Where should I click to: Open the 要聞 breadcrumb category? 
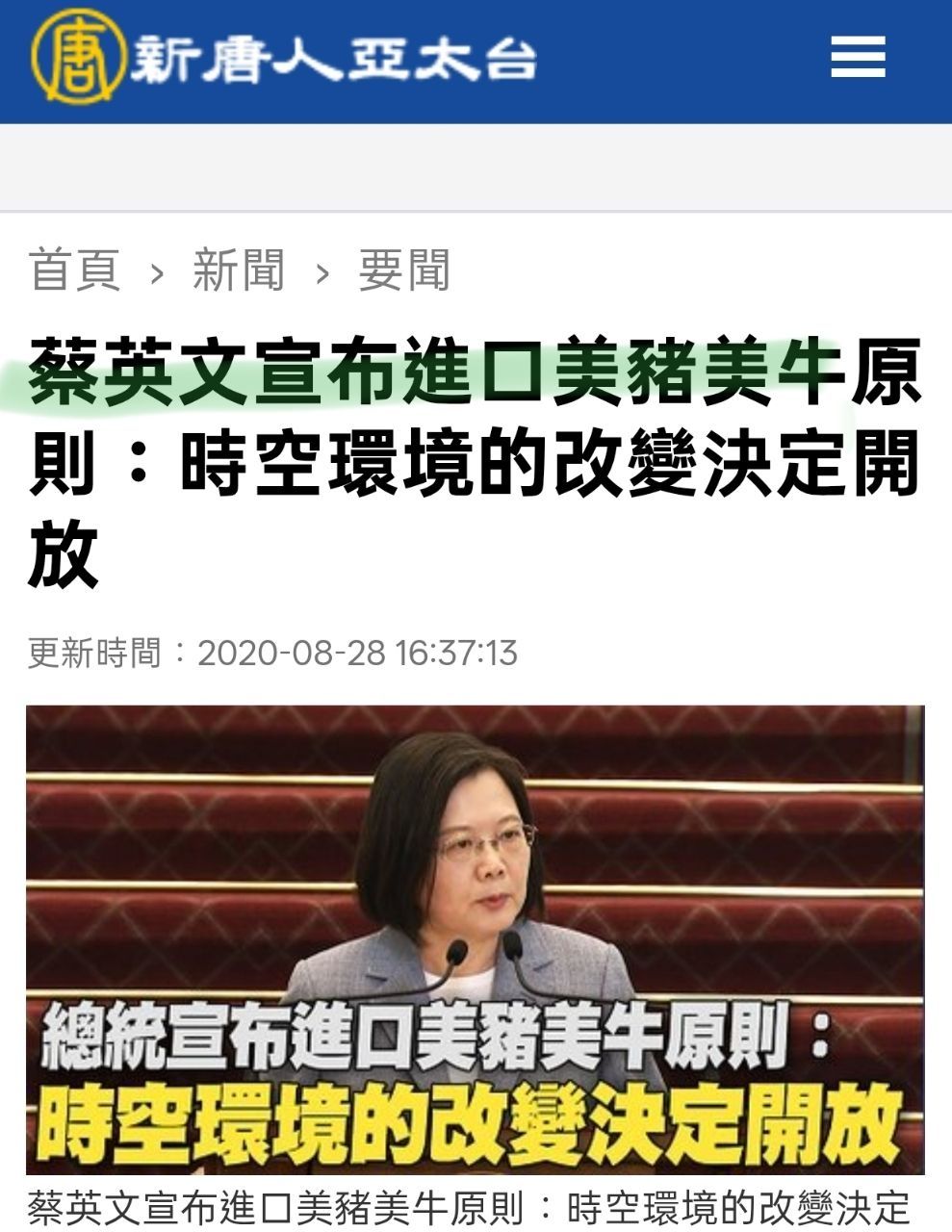(x=404, y=270)
